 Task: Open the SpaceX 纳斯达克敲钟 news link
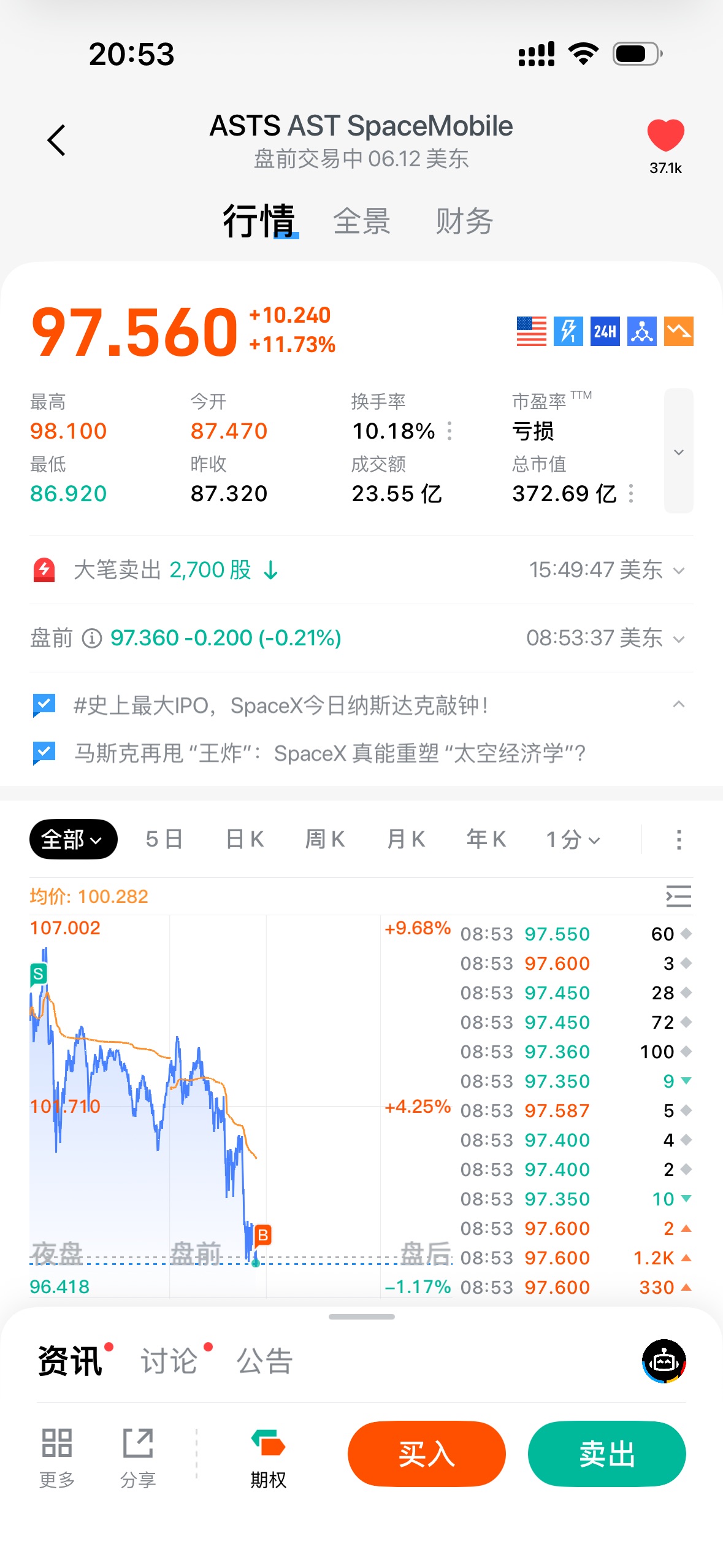(x=281, y=705)
